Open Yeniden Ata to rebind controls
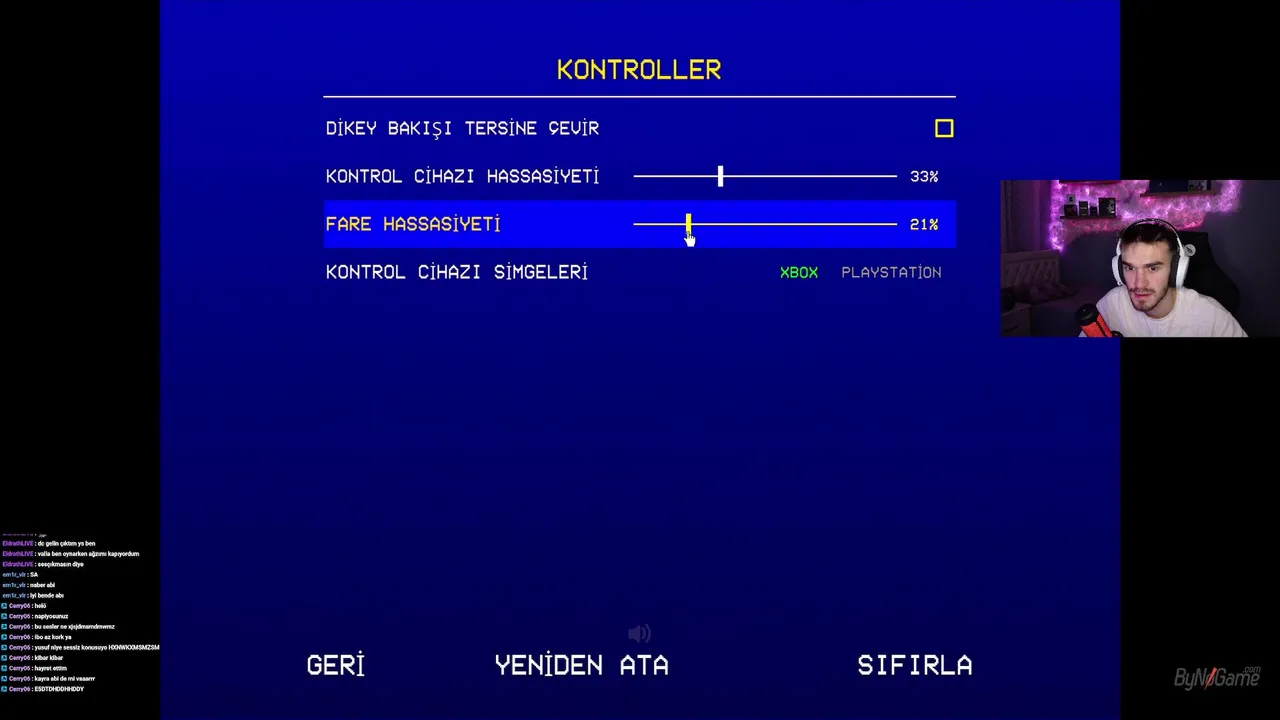 pyautogui.click(x=581, y=665)
